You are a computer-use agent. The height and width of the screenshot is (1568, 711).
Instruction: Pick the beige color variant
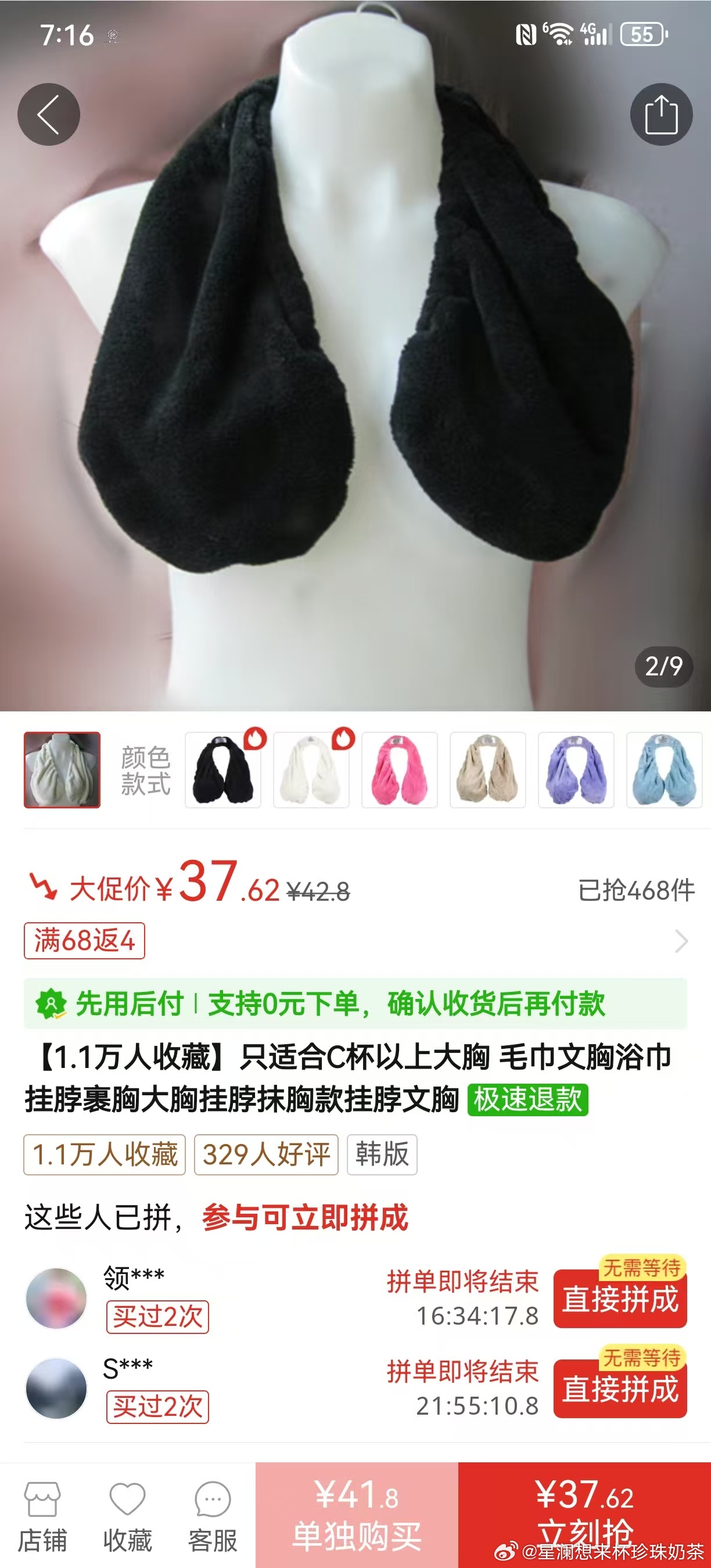[x=487, y=770]
